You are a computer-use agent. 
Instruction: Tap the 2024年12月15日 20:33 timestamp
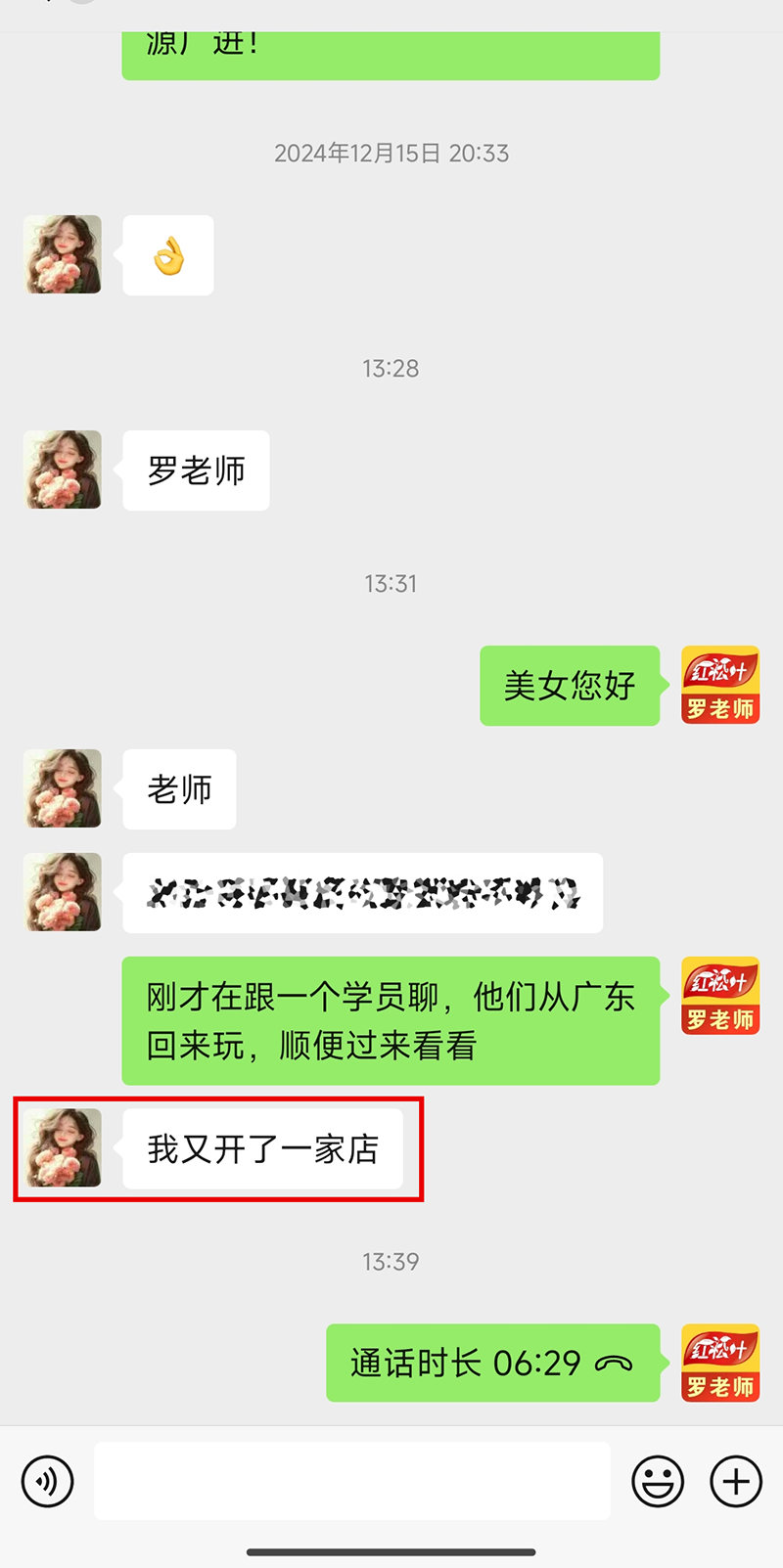(391, 153)
